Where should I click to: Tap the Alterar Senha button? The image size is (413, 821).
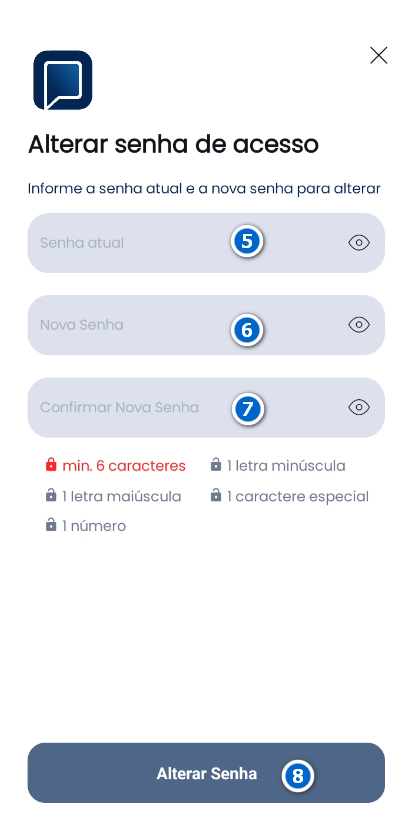tap(206, 773)
